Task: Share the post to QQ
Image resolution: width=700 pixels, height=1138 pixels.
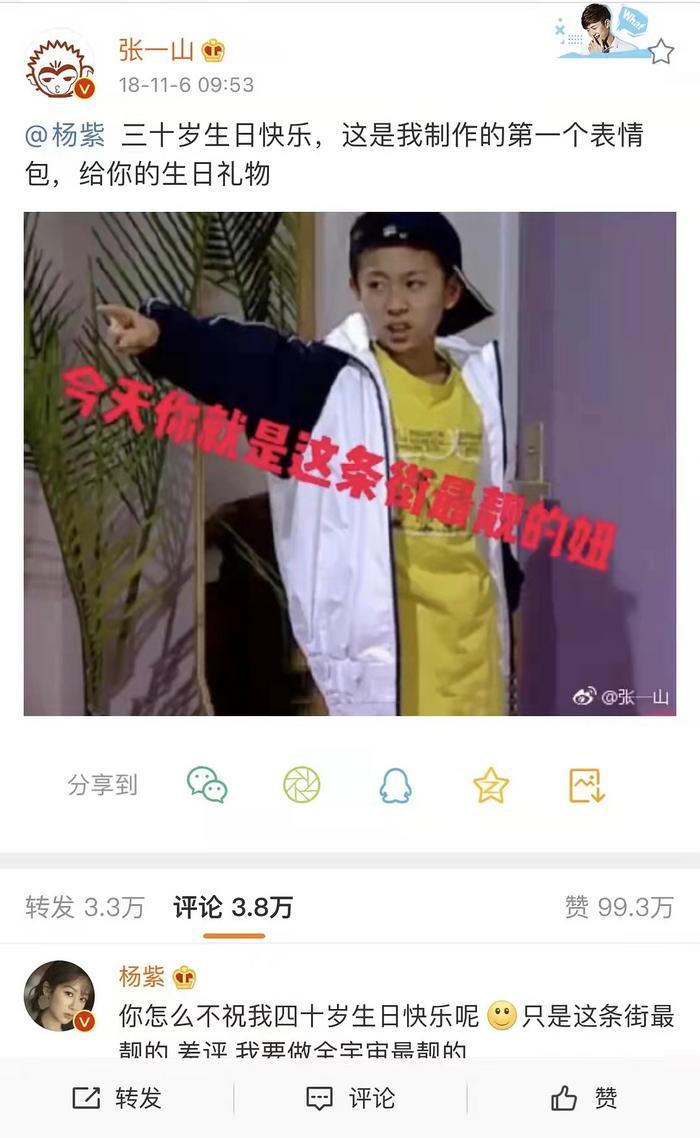Action: (x=395, y=785)
